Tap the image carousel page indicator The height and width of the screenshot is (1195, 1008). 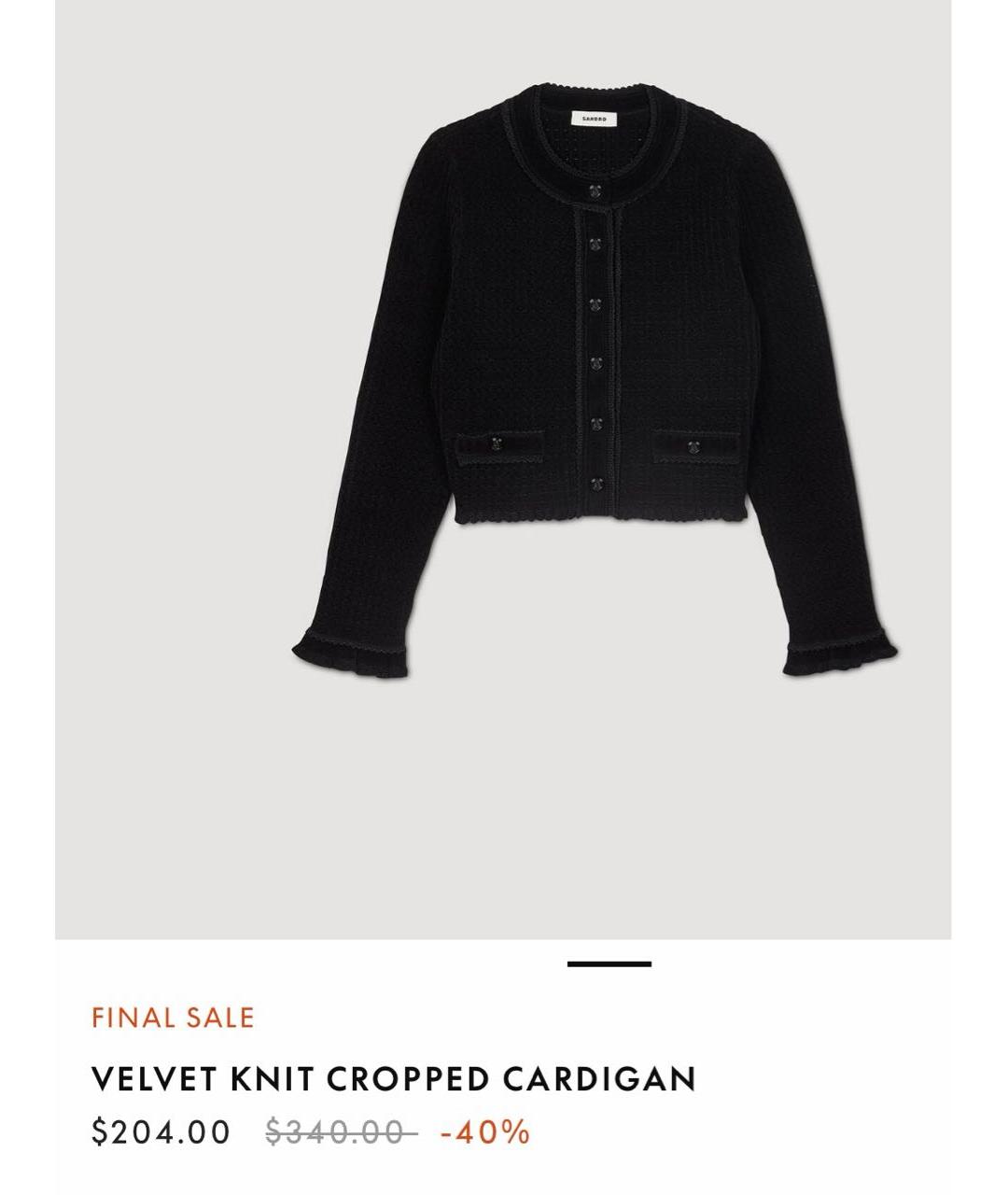tap(609, 963)
